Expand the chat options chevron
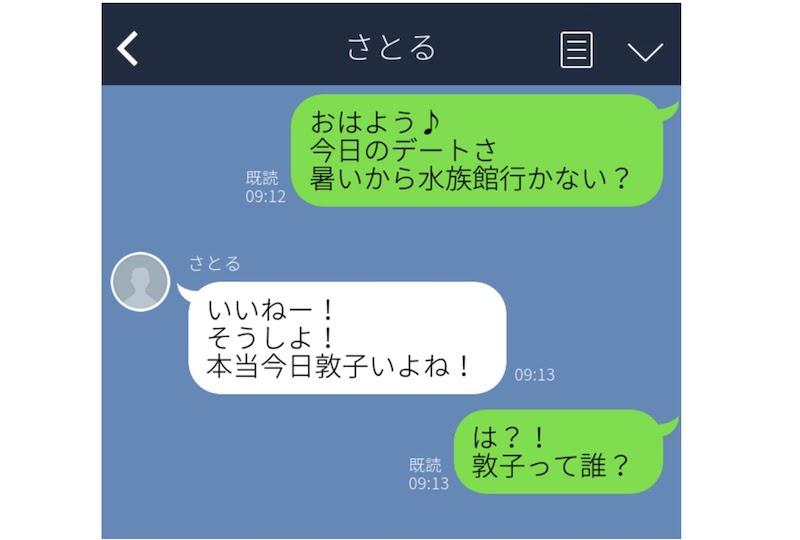800x540 pixels. [x=645, y=50]
